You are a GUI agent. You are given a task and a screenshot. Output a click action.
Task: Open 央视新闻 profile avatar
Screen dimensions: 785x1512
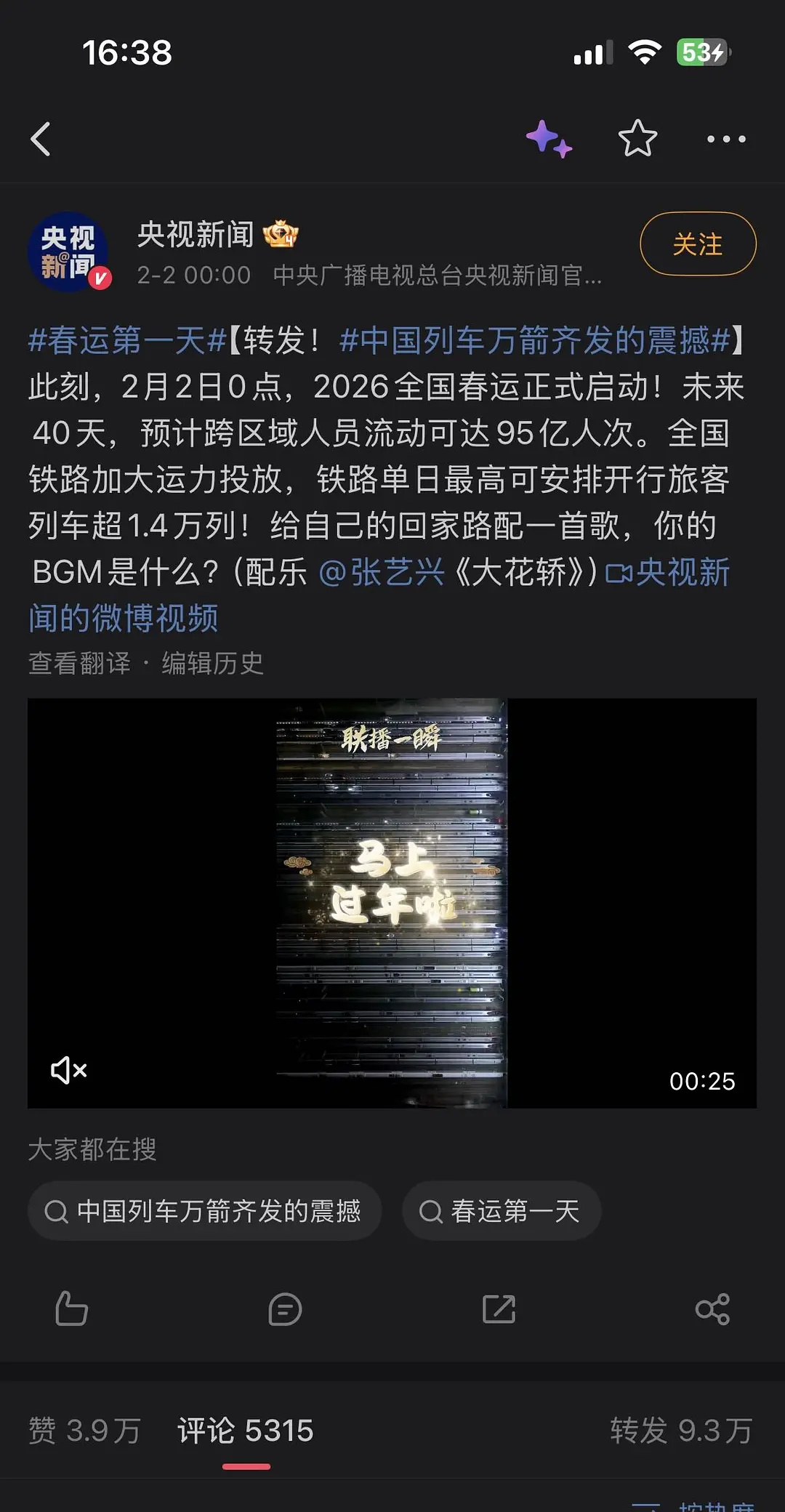tap(68, 252)
